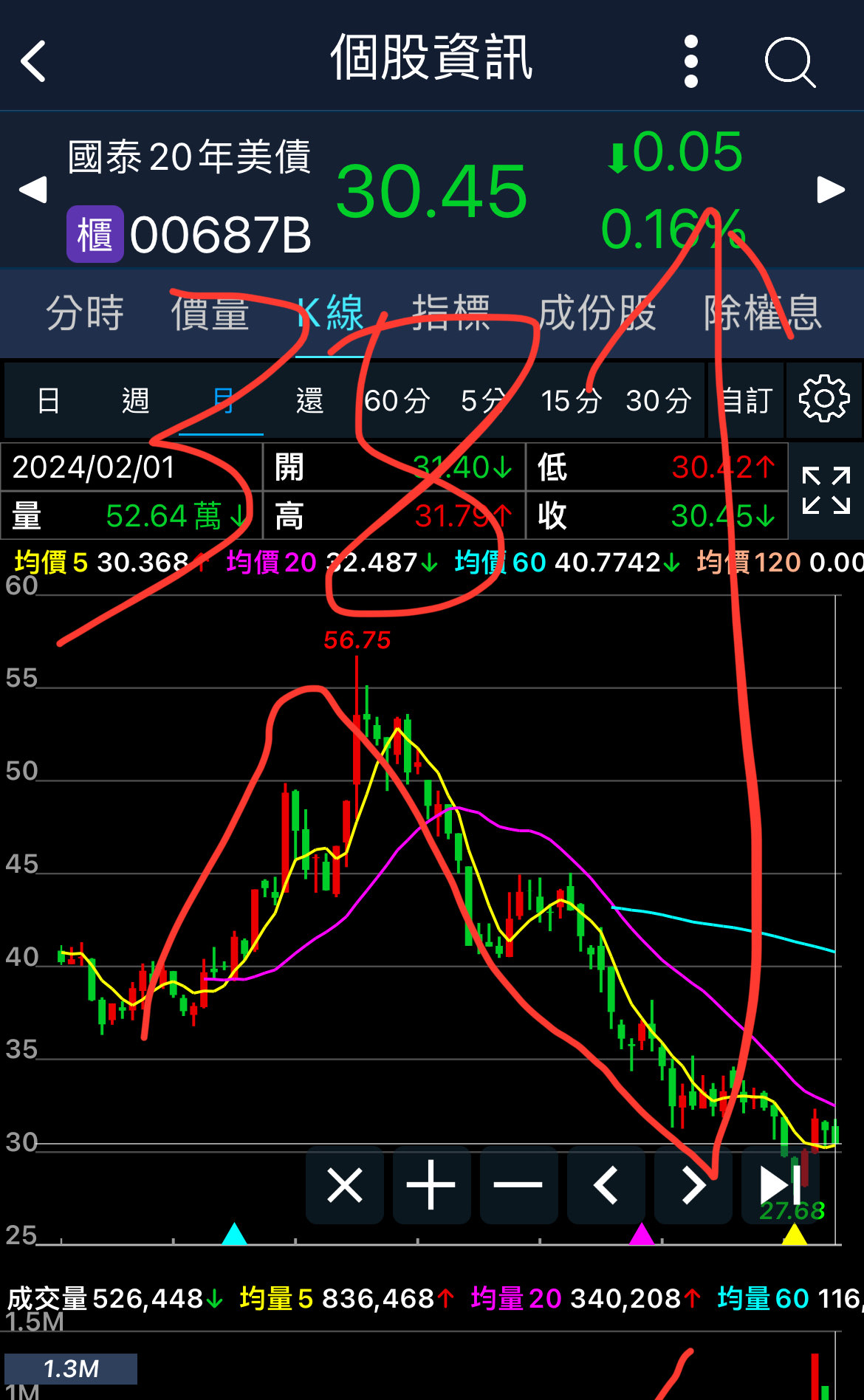864x1400 pixels.
Task: Open chart settings gear
Action: tap(824, 399)
